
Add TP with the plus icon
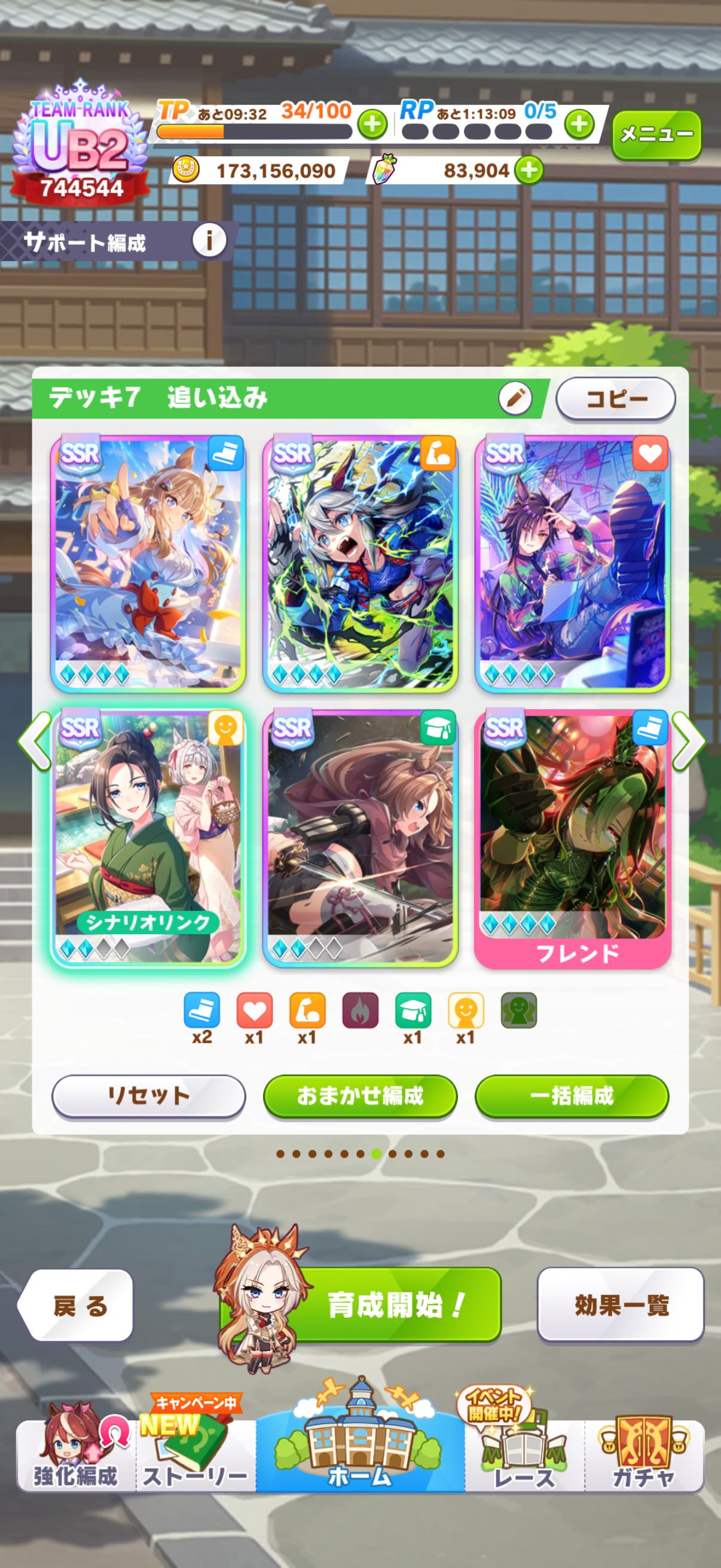372,125
